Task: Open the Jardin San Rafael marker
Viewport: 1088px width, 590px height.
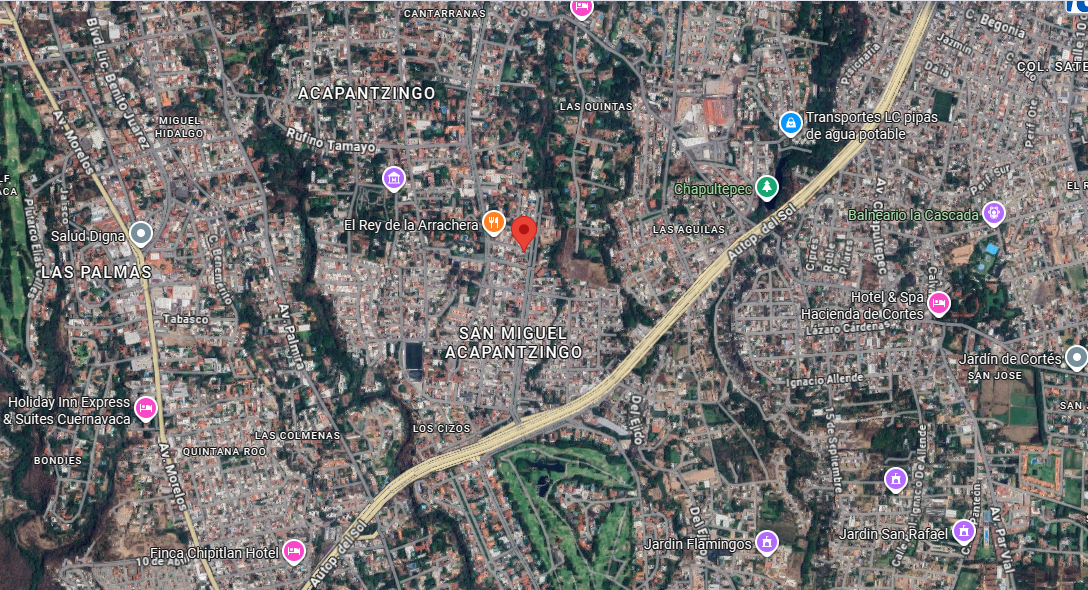Action: (x=964, y=531)
